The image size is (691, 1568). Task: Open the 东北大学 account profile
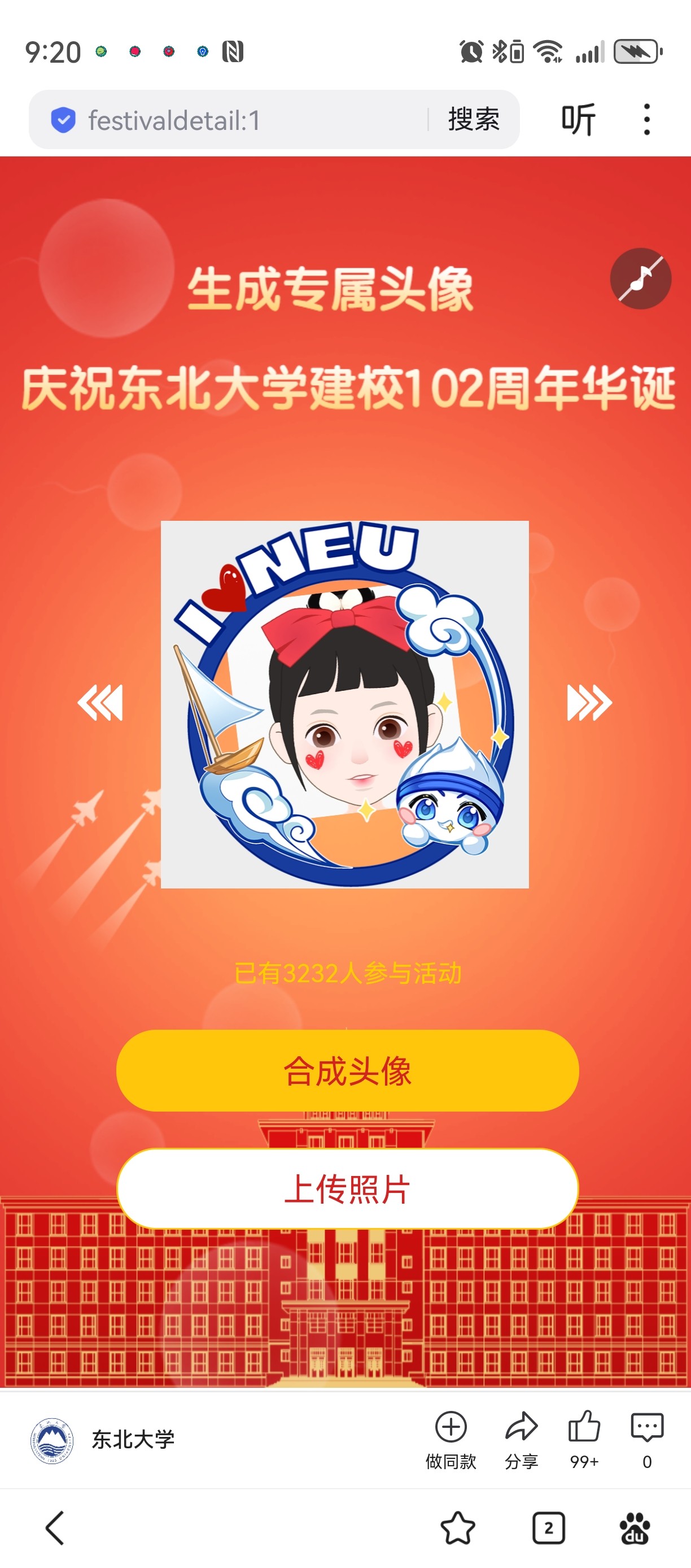click(x=103, y=1440)
